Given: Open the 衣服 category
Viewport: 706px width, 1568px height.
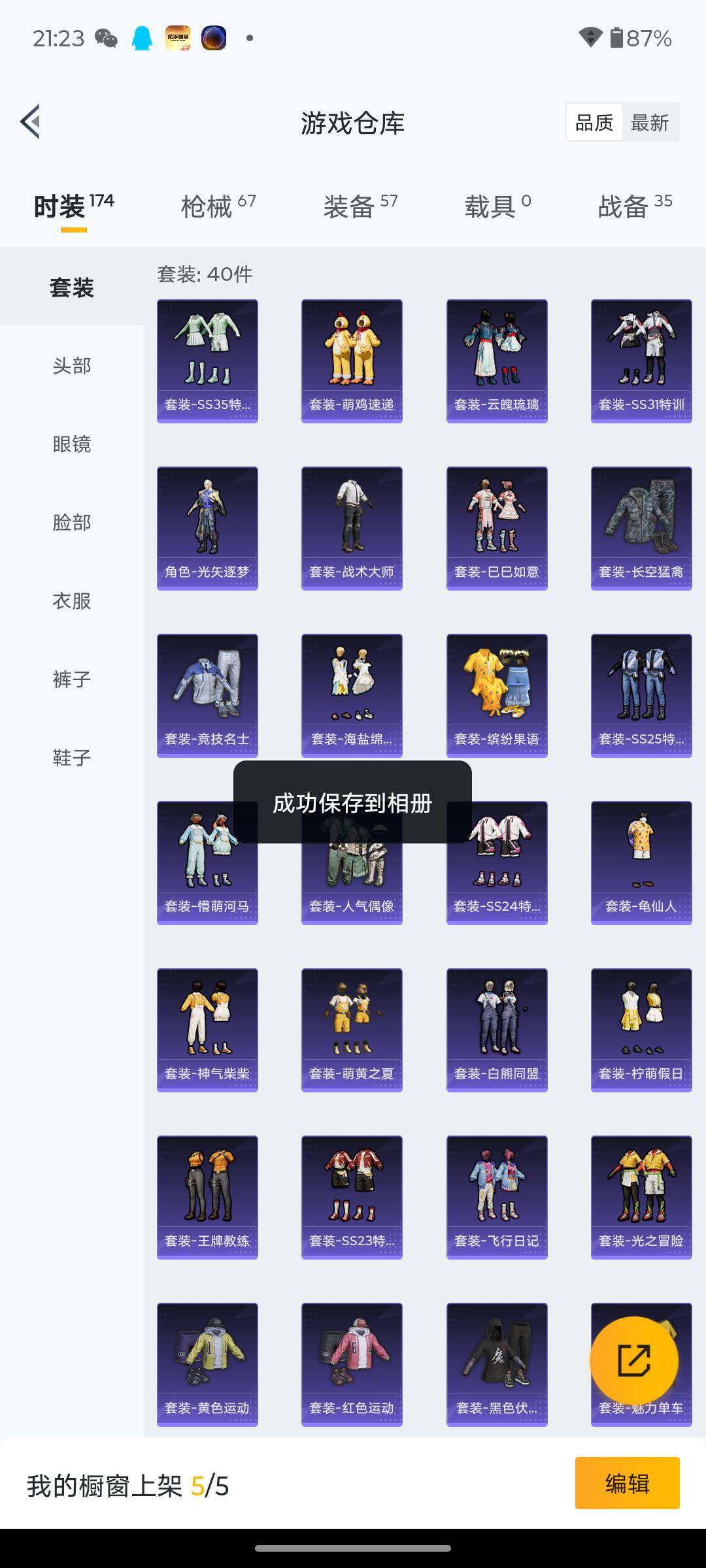Looking at the screenshot, I should point(72,600).
